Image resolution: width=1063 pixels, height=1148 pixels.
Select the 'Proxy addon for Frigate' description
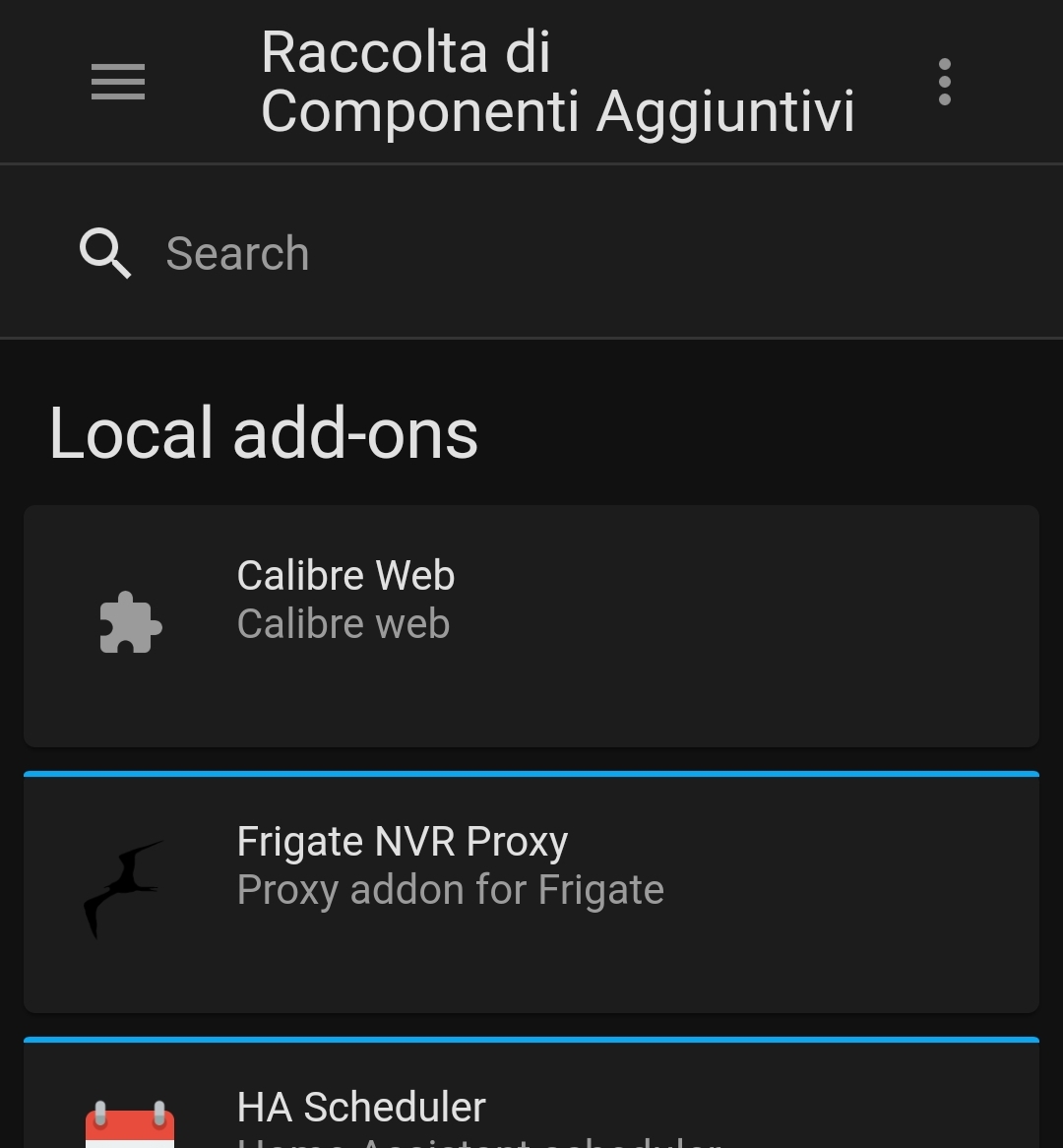451,889
